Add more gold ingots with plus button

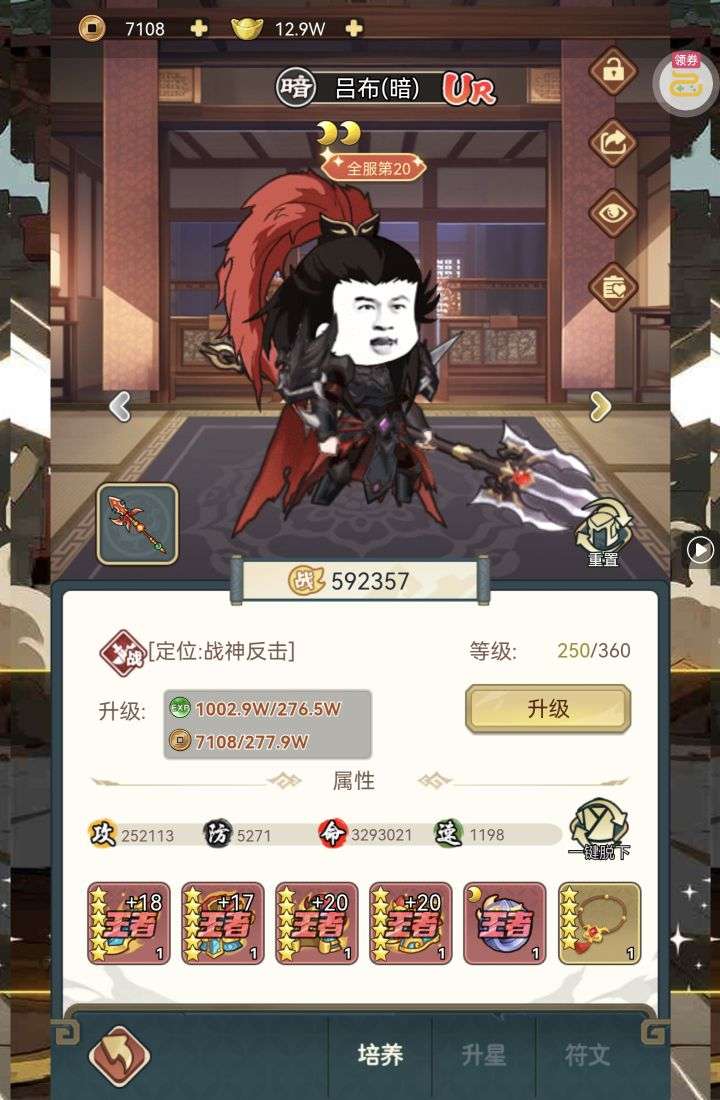click(x=352, y=28)
